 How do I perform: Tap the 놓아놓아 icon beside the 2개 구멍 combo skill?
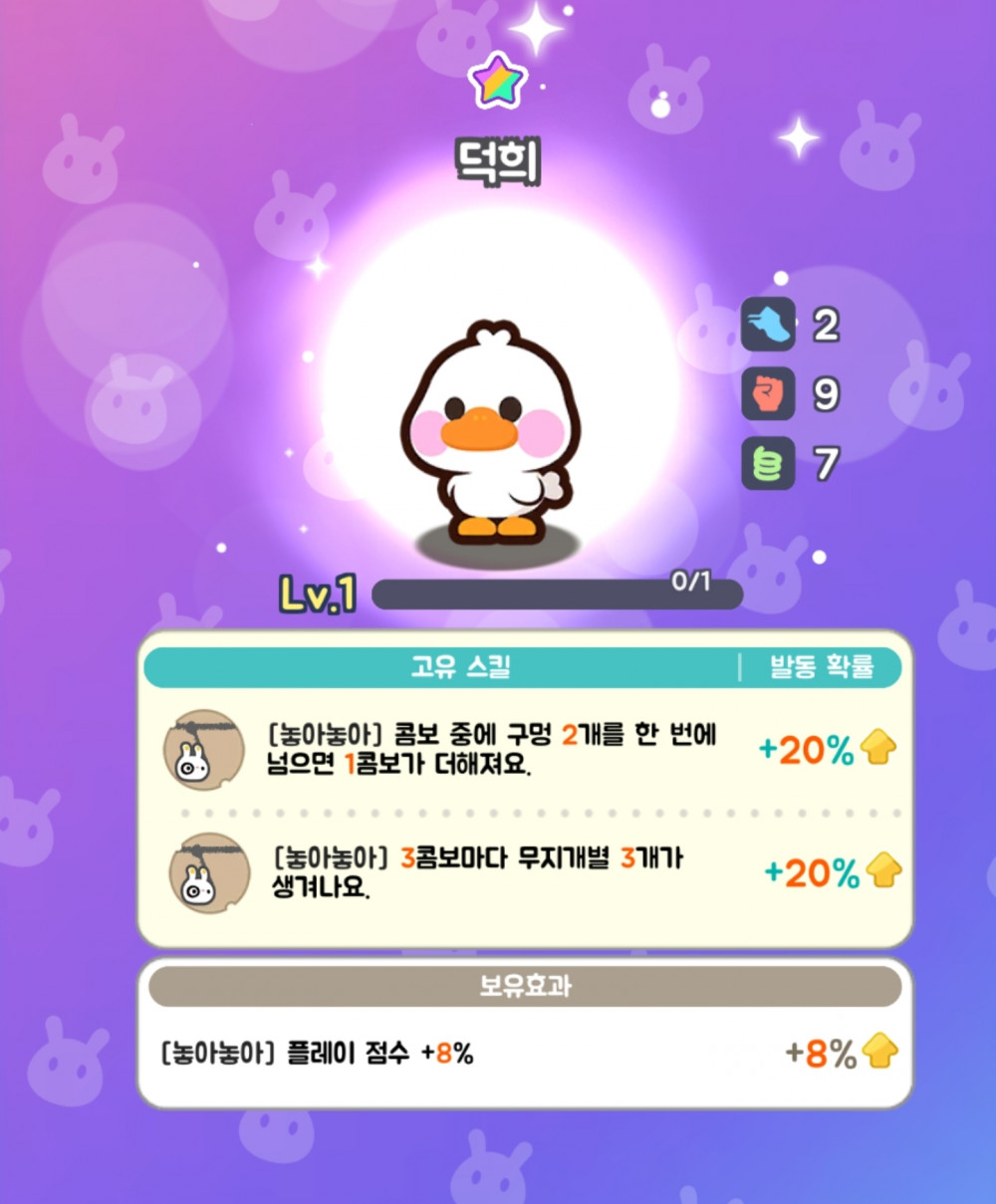click(x=204, y=750)
